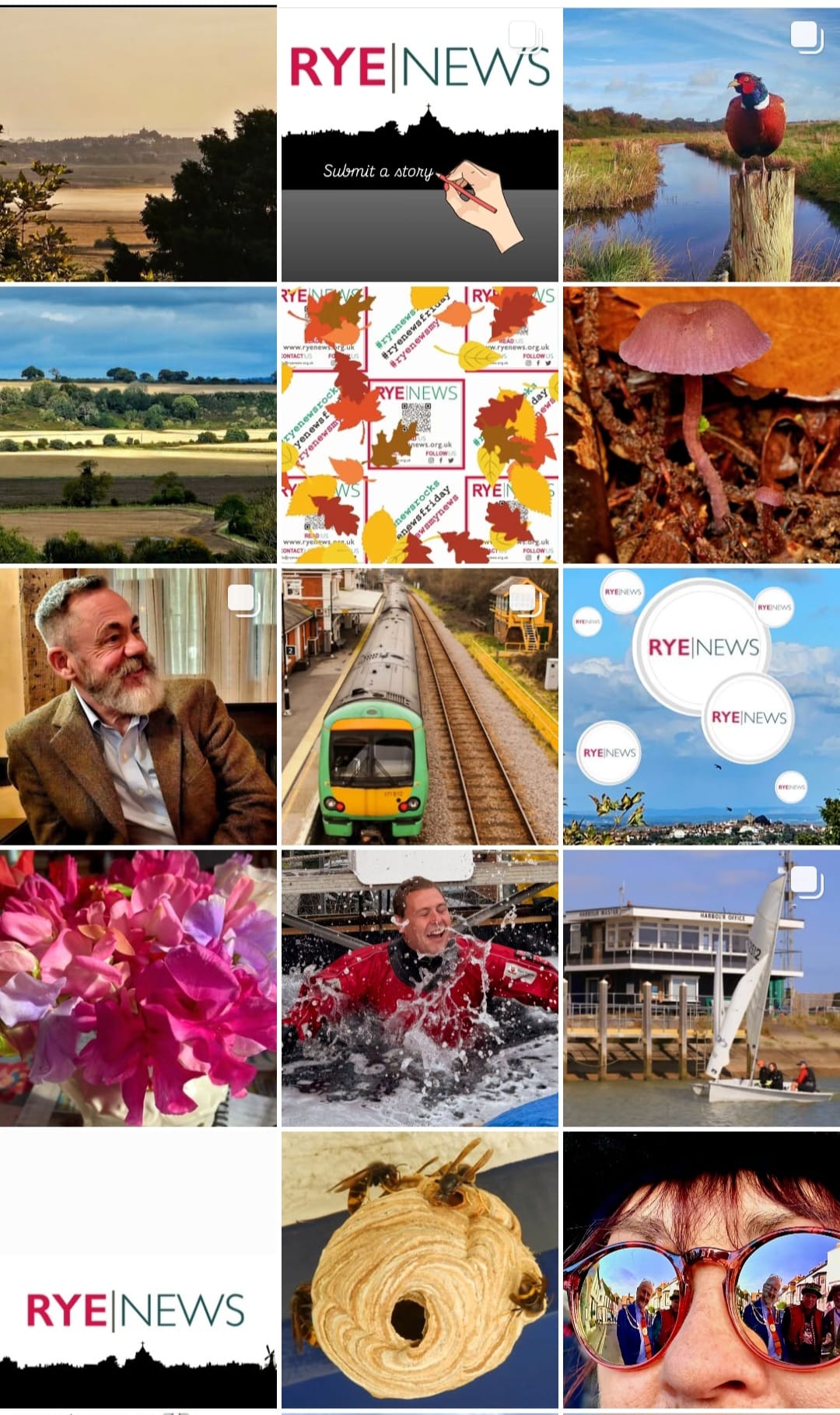Open the purple mushroom photo

pyautogui.click(x=701, y=425)
